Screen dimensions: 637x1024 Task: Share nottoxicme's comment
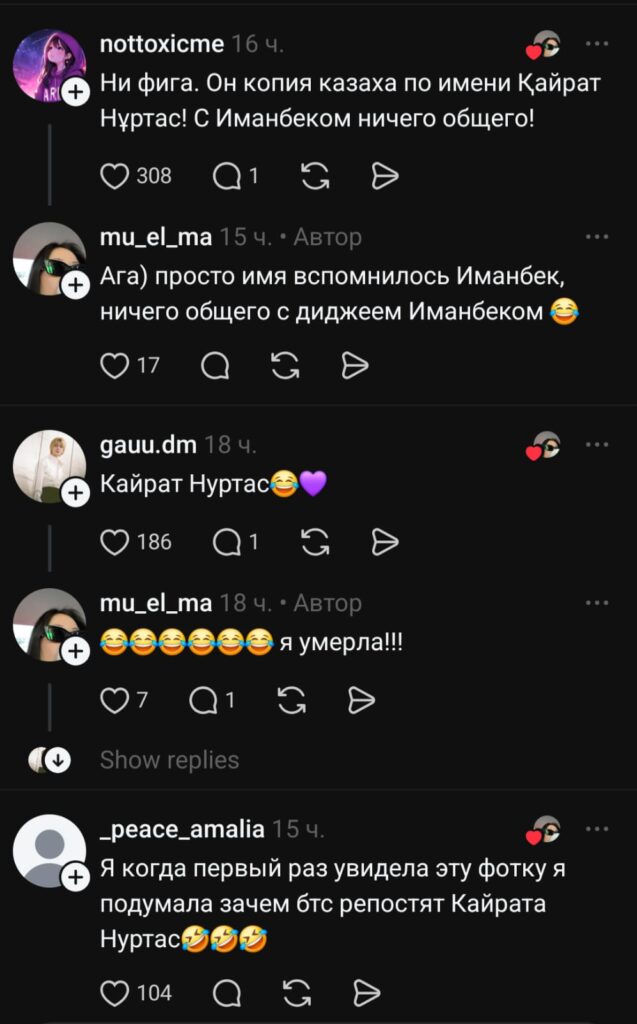coord(385,176)
